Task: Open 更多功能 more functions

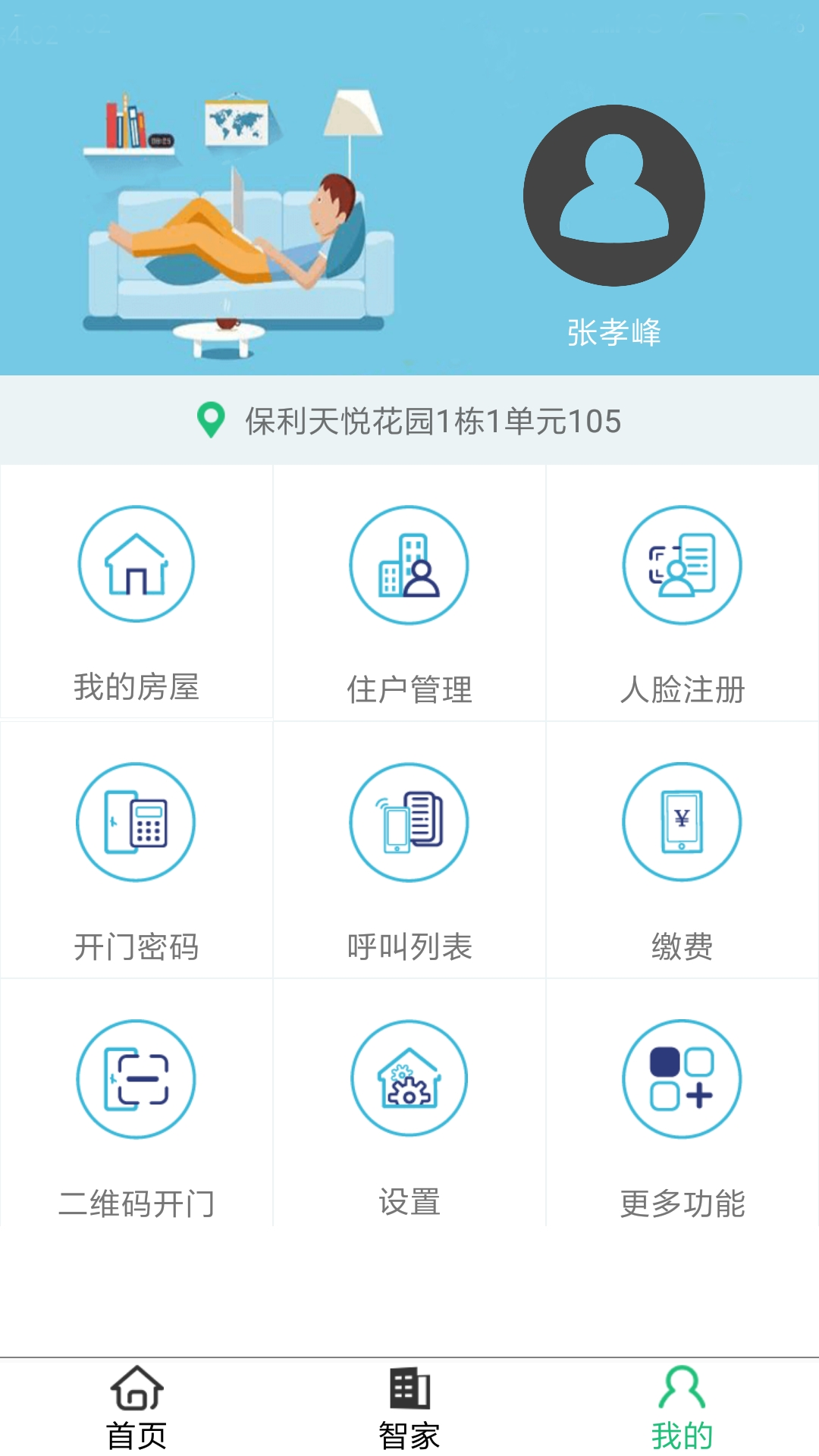Action: pos(682,1107)
